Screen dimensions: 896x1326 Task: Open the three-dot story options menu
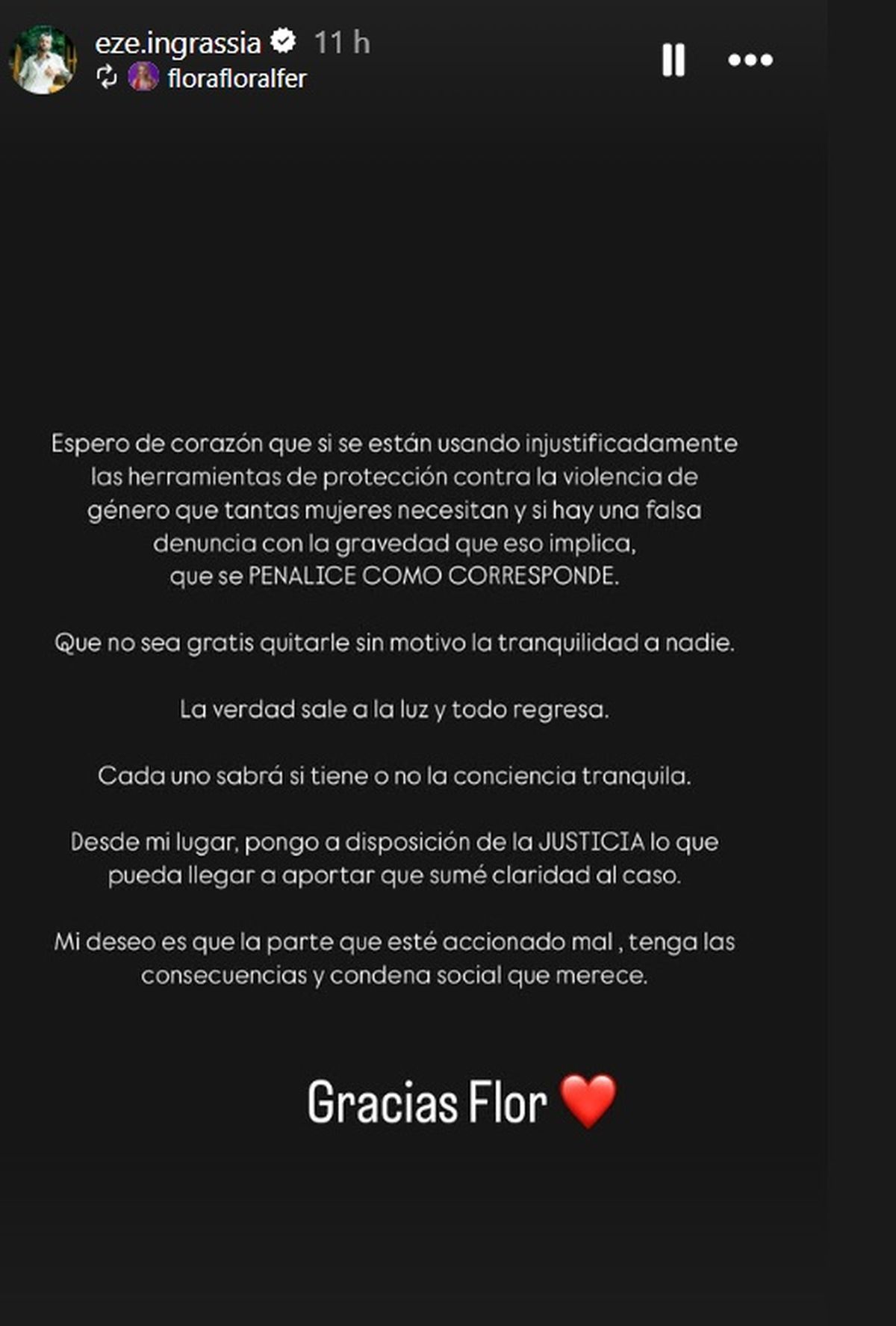coord(750,60)
